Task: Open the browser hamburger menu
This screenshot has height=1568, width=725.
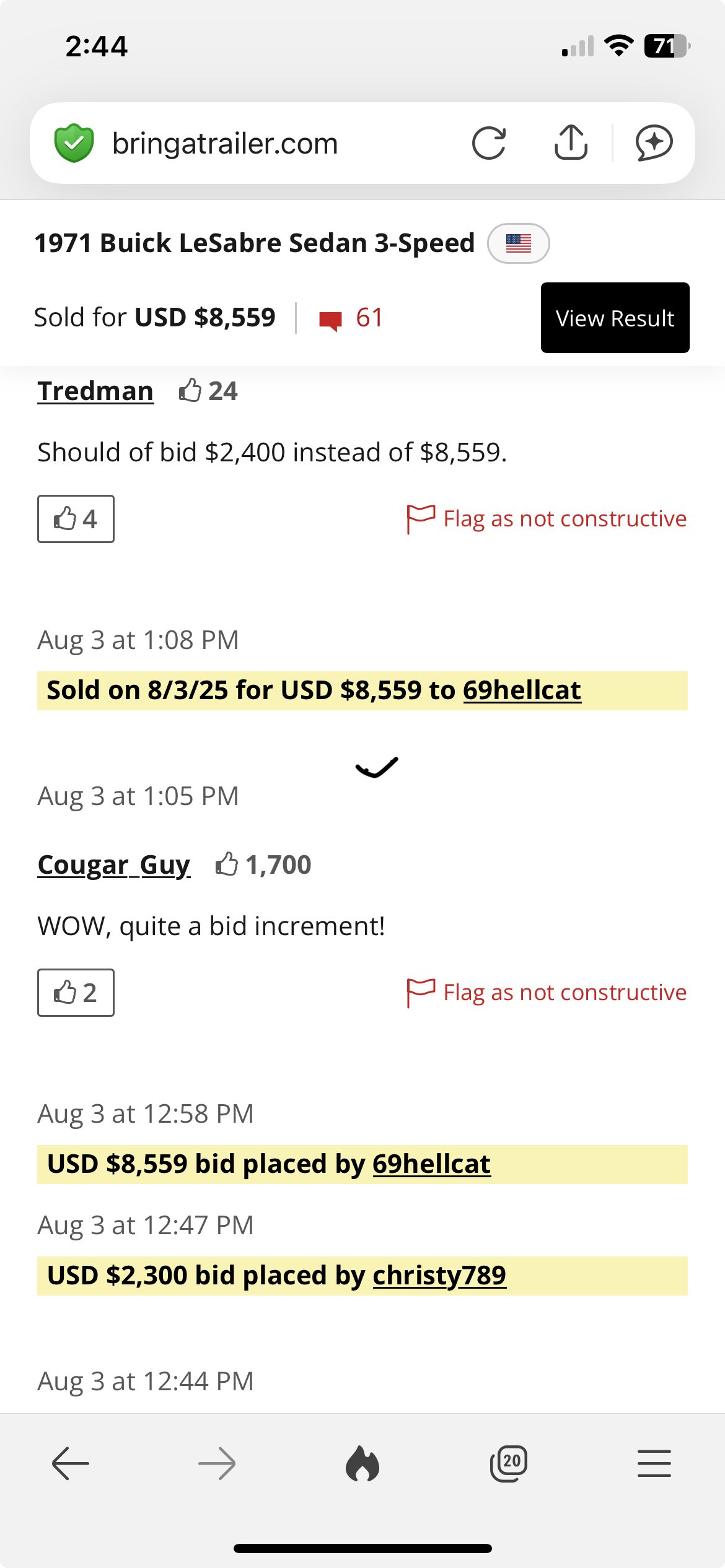Action: [x=654, y=1464]
